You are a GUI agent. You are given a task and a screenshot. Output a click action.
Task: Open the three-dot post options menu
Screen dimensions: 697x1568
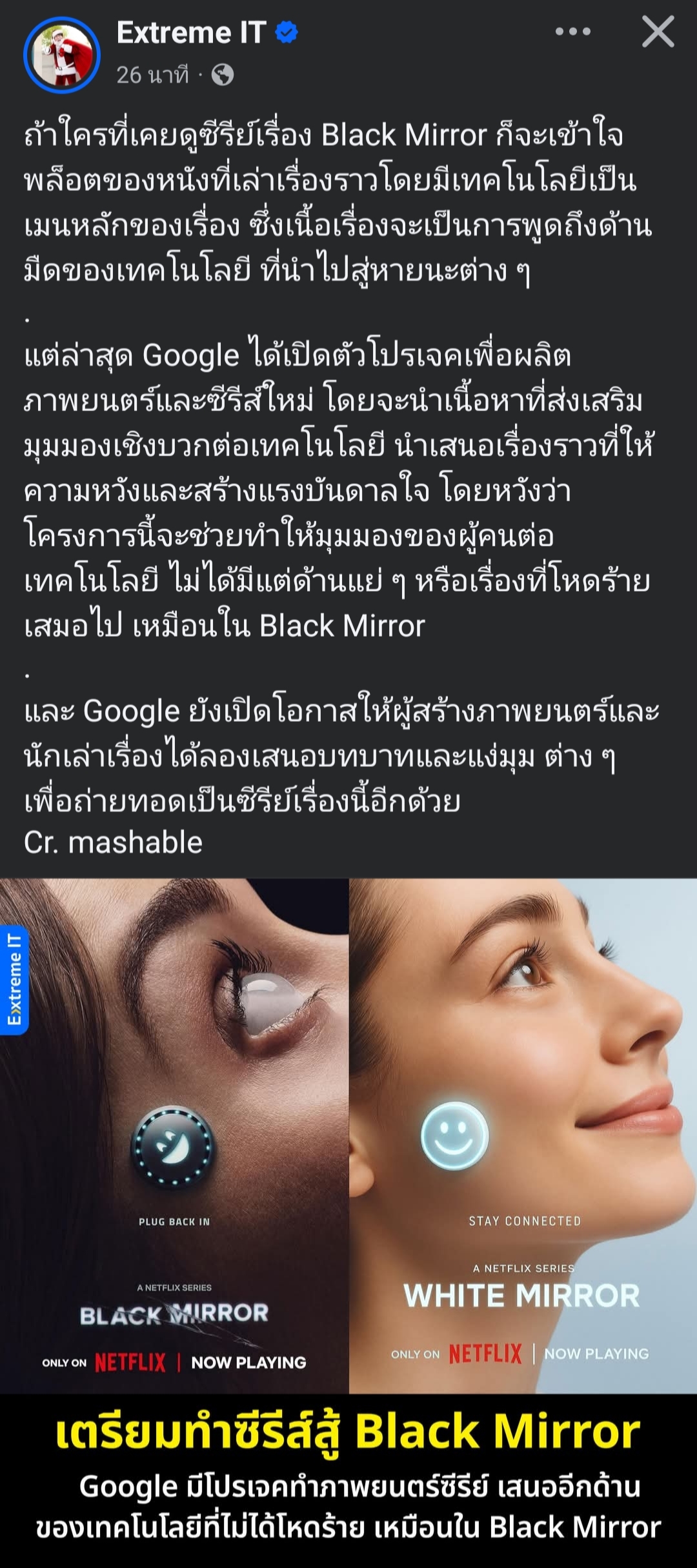pos(572,32)
